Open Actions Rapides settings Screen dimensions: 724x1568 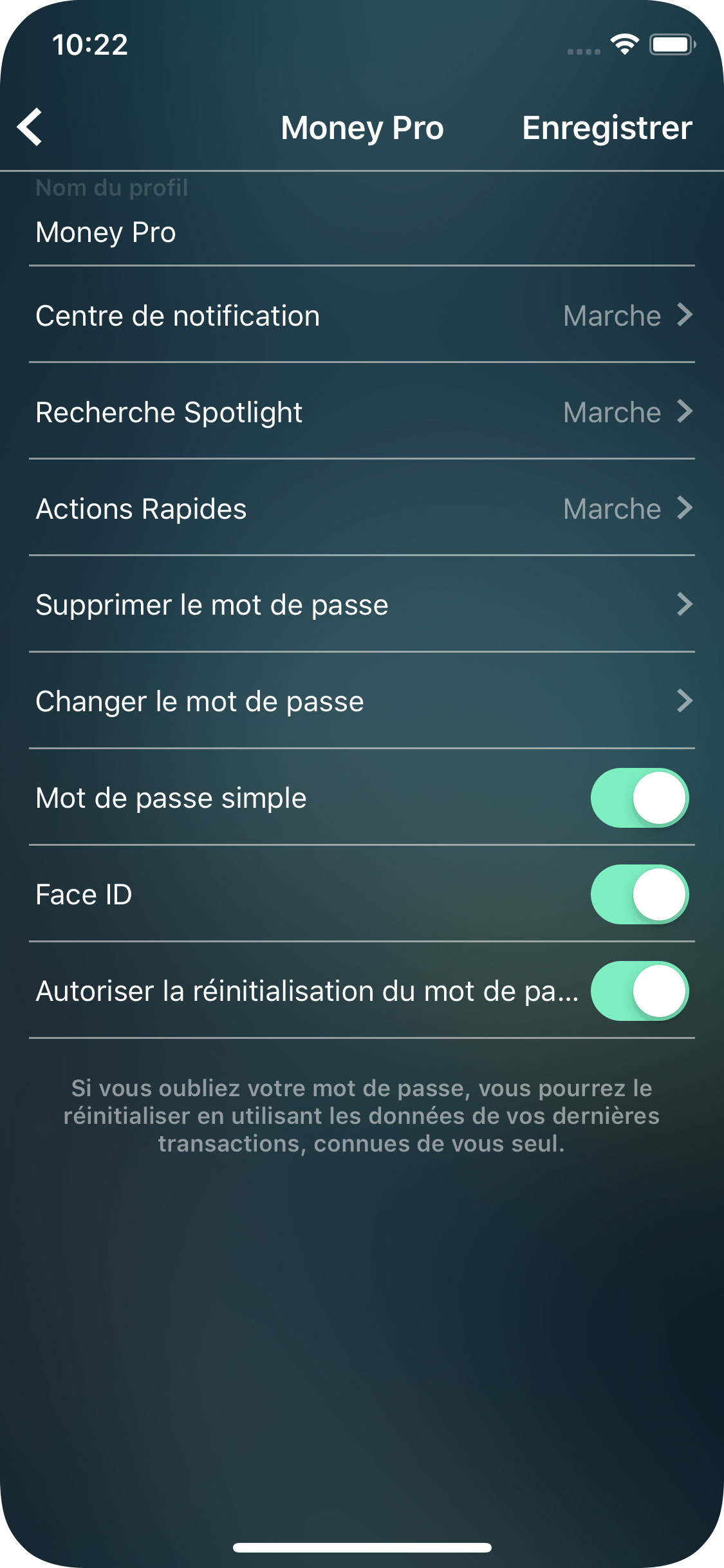pos(360,509)
